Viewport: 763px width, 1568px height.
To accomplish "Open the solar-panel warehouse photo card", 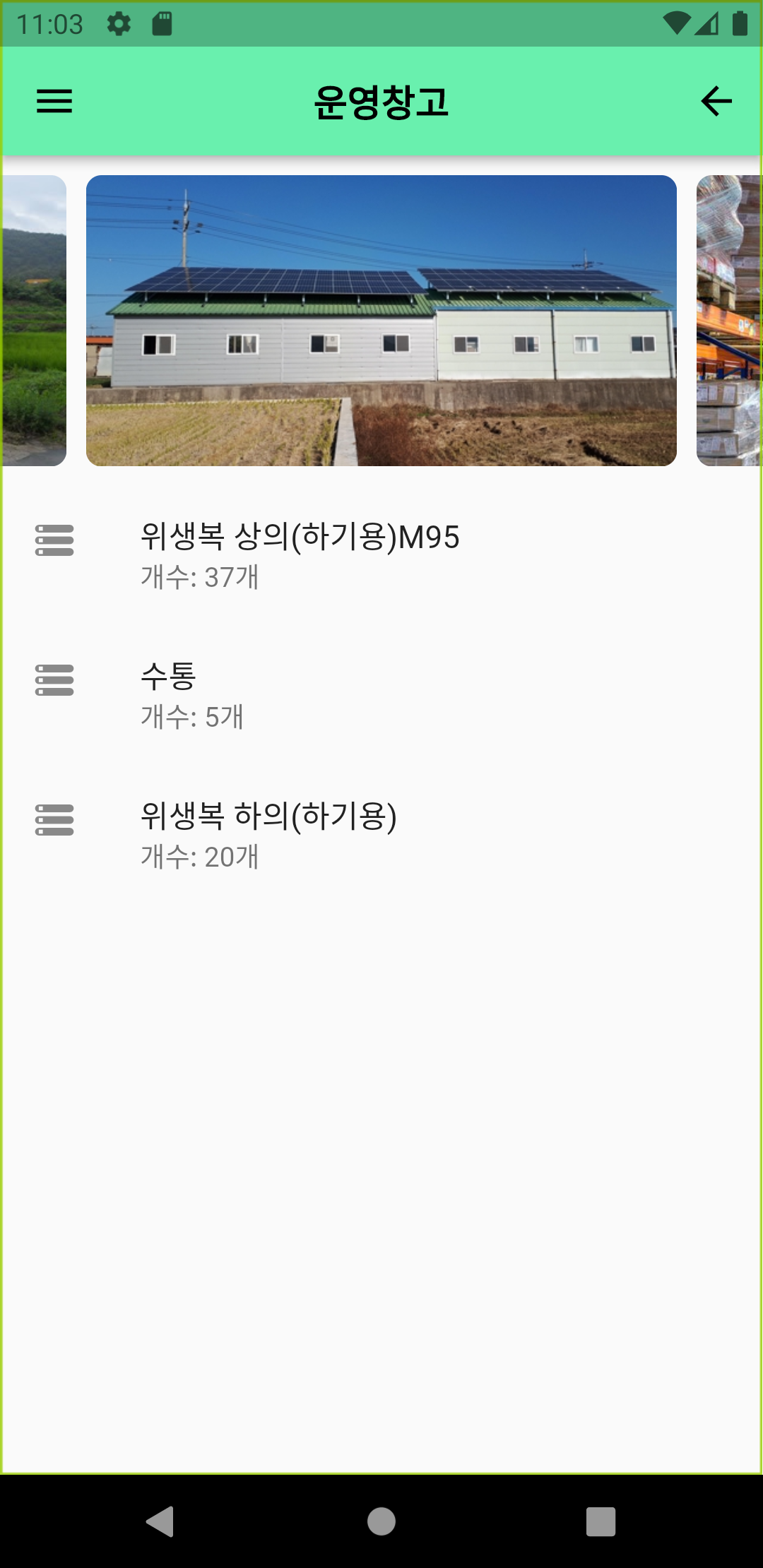I will click(381, 321).
